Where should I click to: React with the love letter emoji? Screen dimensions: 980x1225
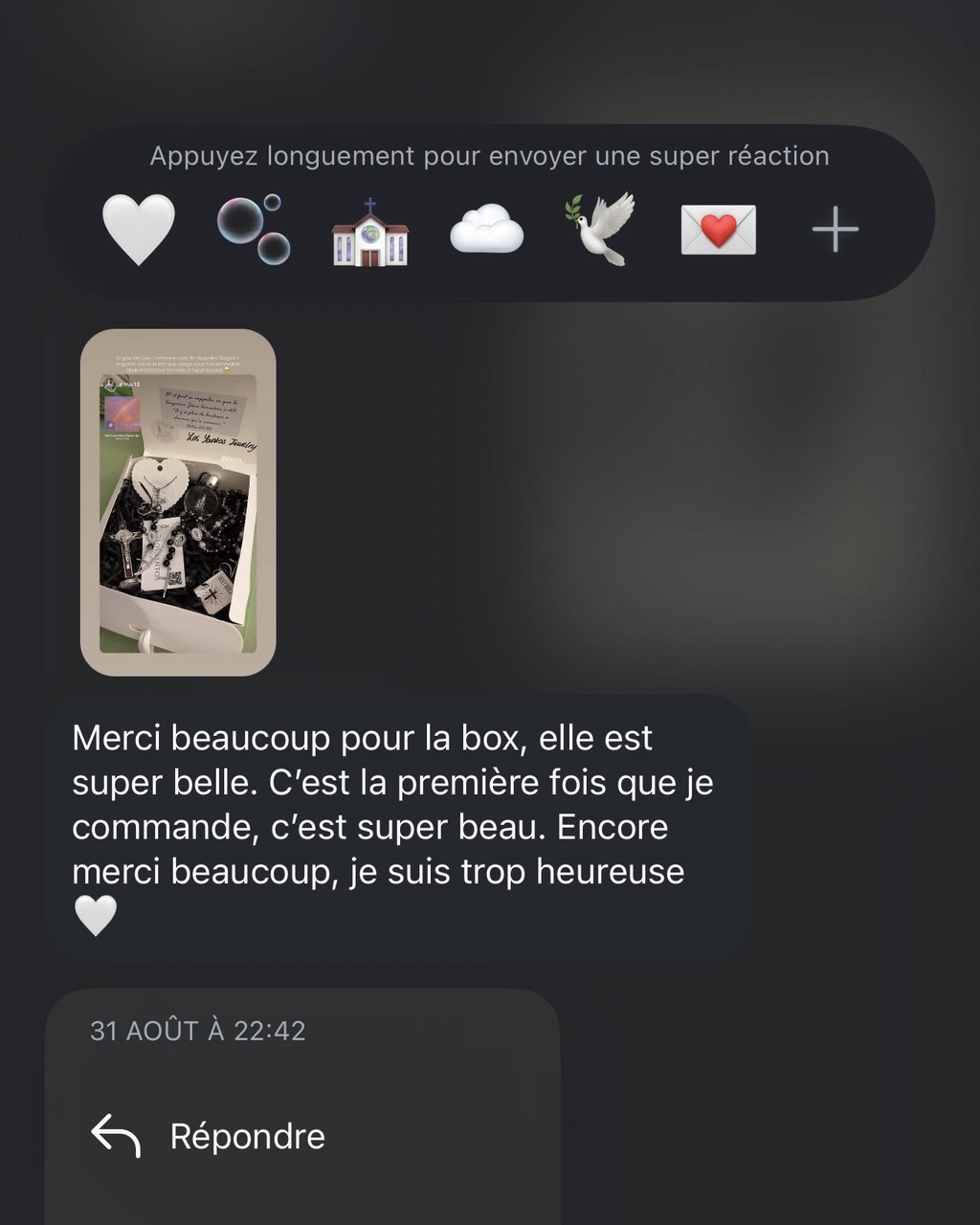pyautogui.click(x=718, y=230)
